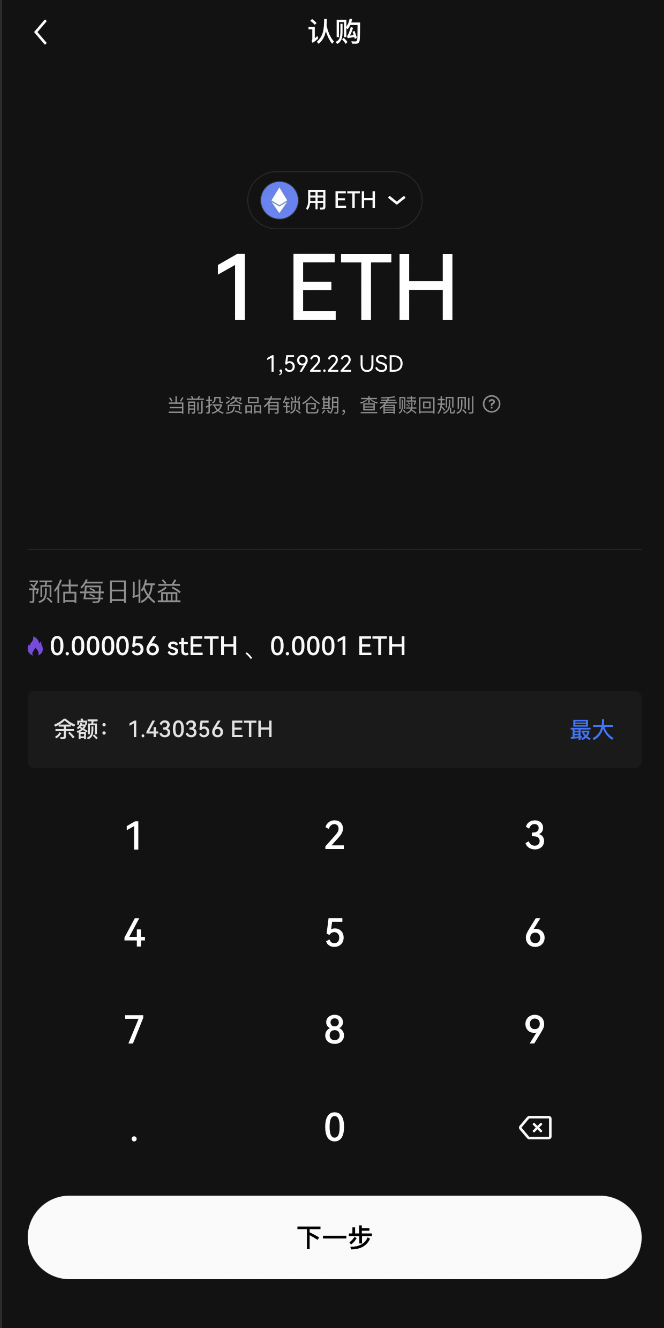The width and height of the screenshot is (664, 1328).
Task: Enter digit 5 on the keypad
Action: [335, 933]
